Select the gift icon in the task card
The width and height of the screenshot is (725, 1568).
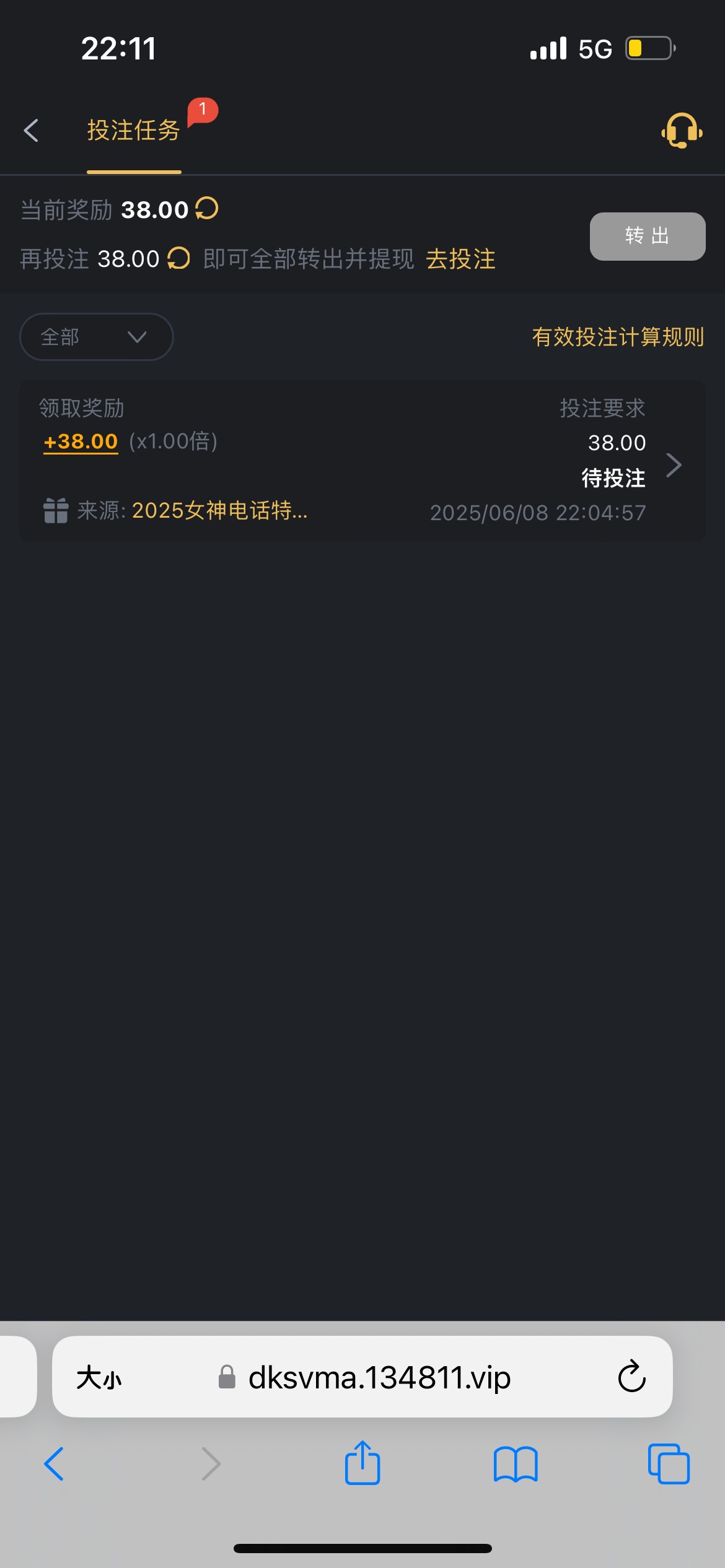55,511
